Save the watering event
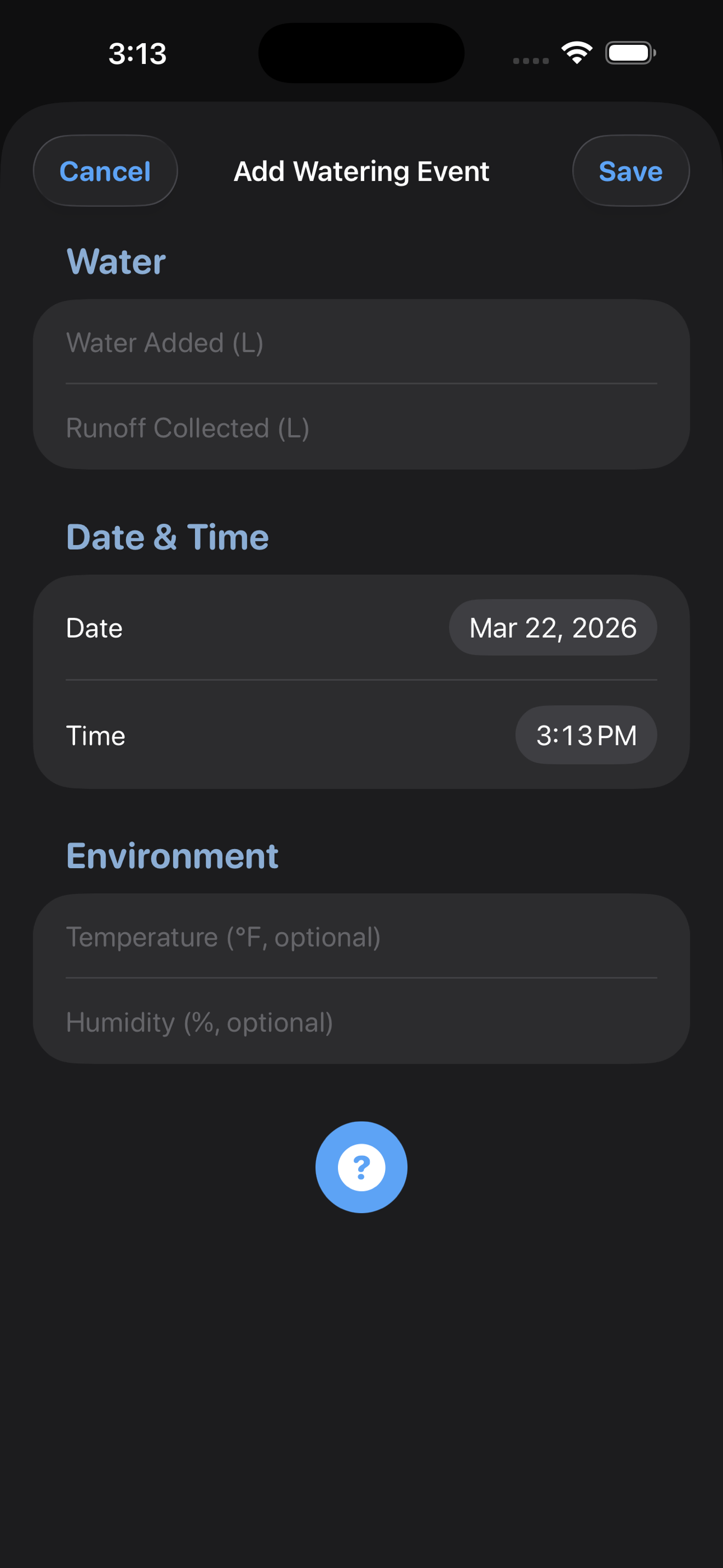This screenshot has height=1568, width=723. point(631,171)
